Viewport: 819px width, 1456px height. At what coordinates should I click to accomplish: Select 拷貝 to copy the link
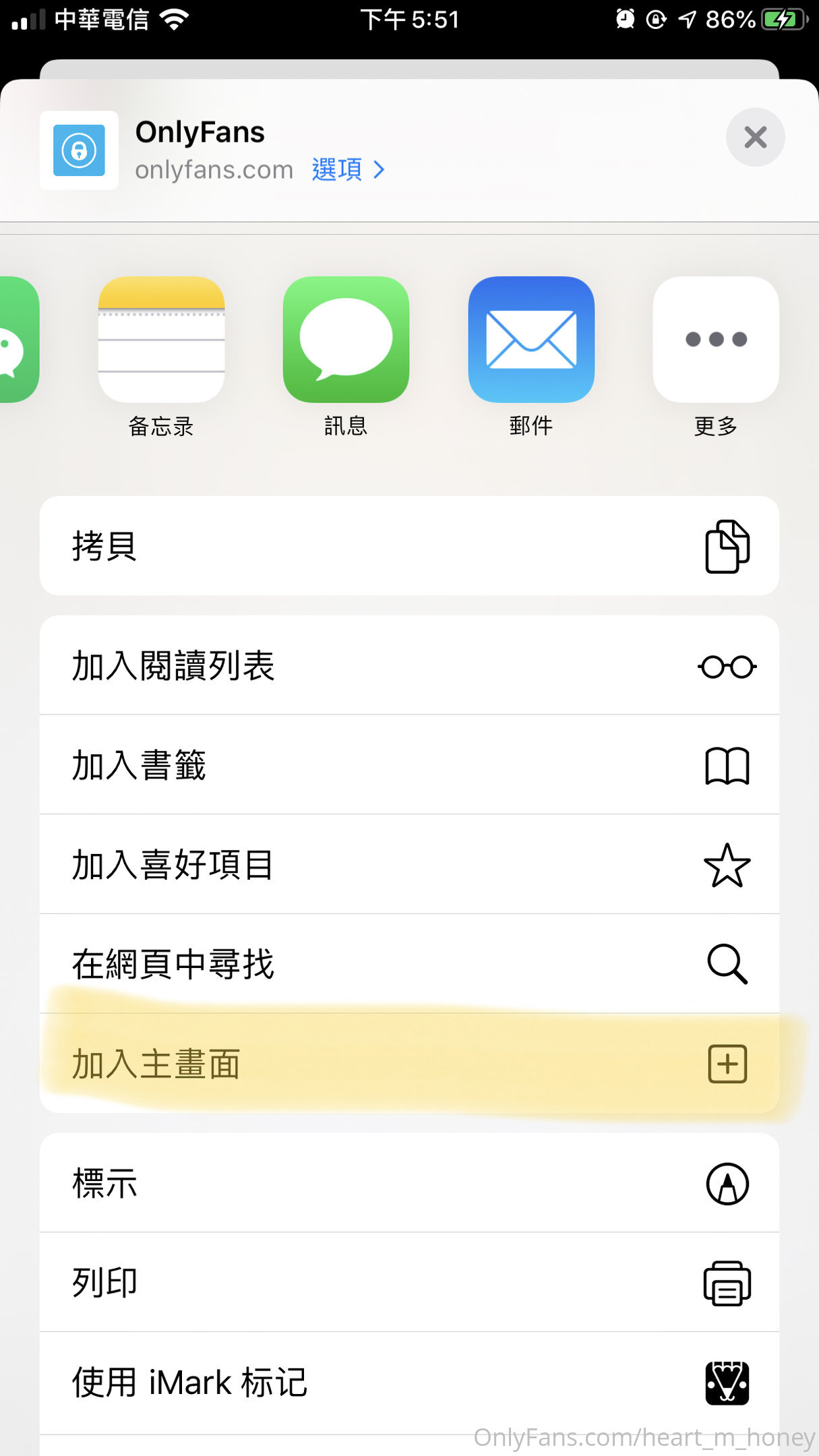point(409,546)
